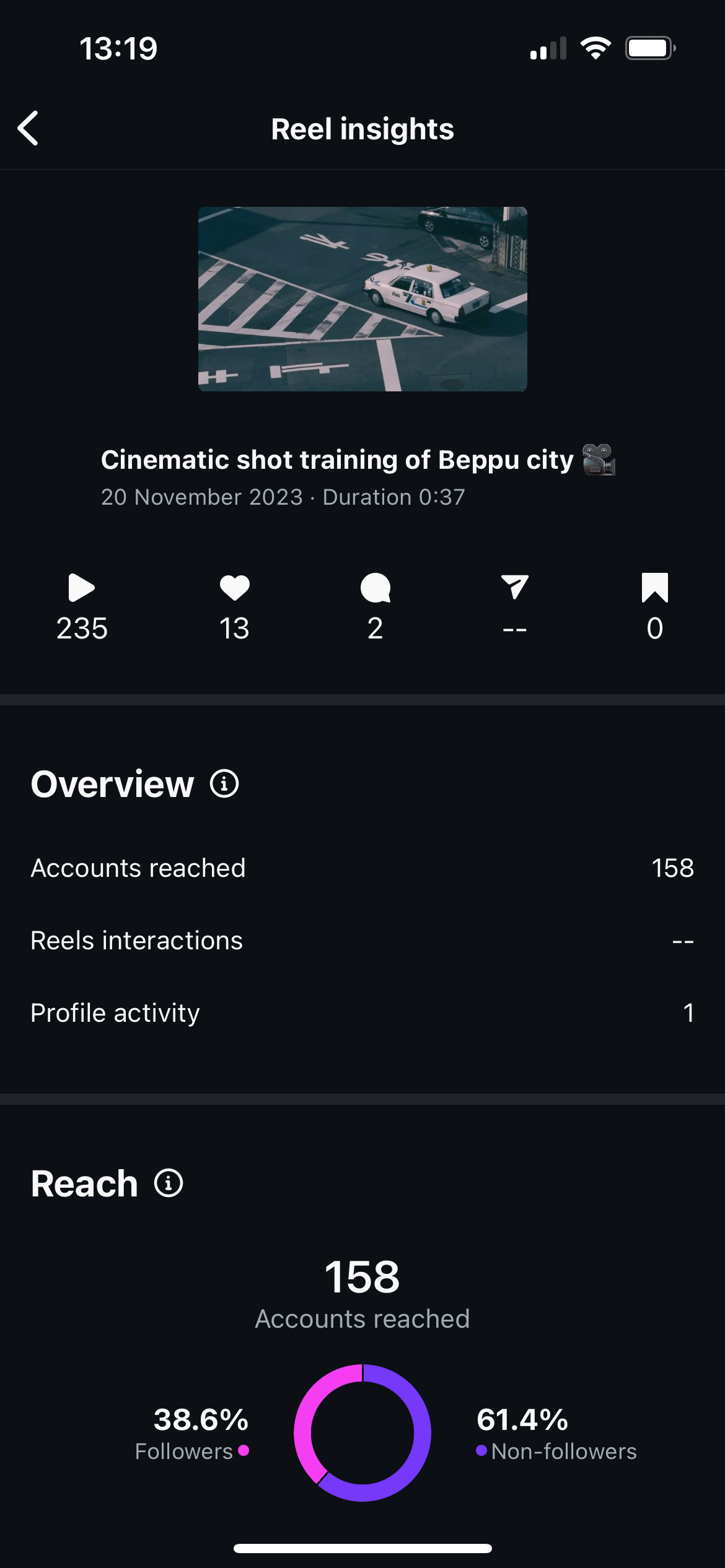Open the Overview info icon
This screenshot has height=1568, width=725.
pos(224,784)
